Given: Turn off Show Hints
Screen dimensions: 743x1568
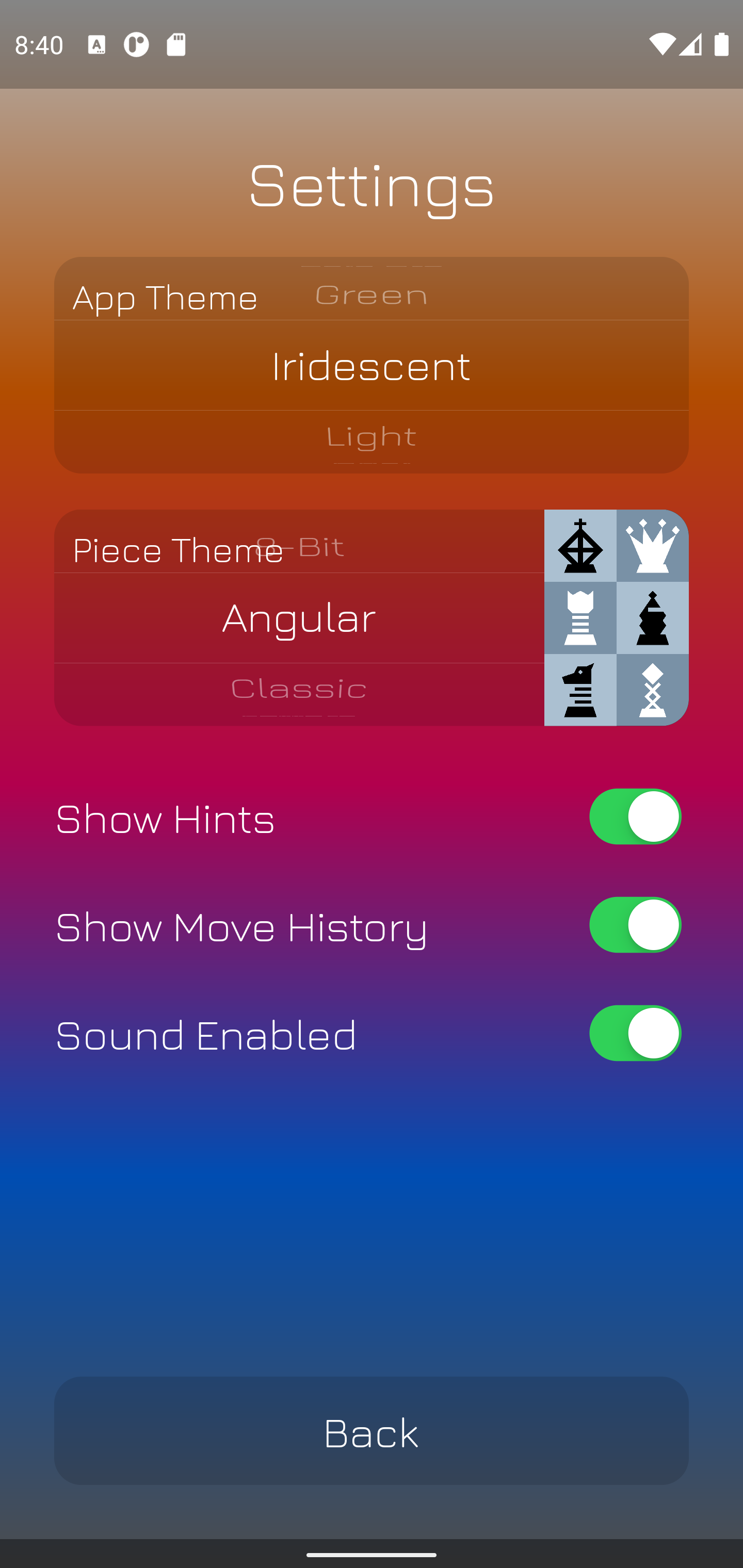Looking at the screenshot, I should (634, 816).
